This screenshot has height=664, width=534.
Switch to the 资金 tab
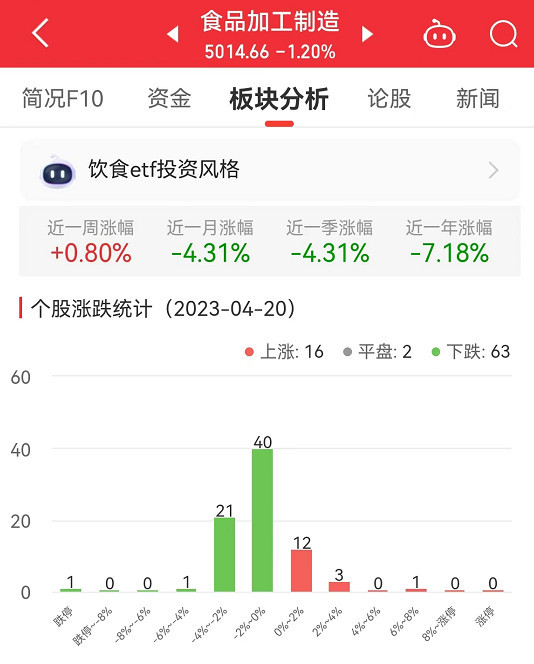169,99
